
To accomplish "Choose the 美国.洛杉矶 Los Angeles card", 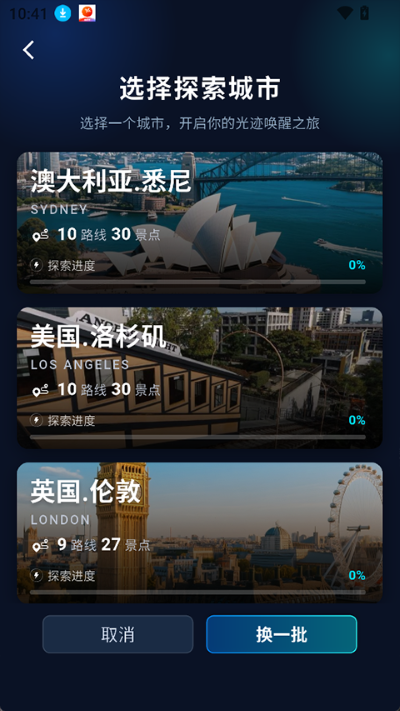I will click(x=200, y=378).
